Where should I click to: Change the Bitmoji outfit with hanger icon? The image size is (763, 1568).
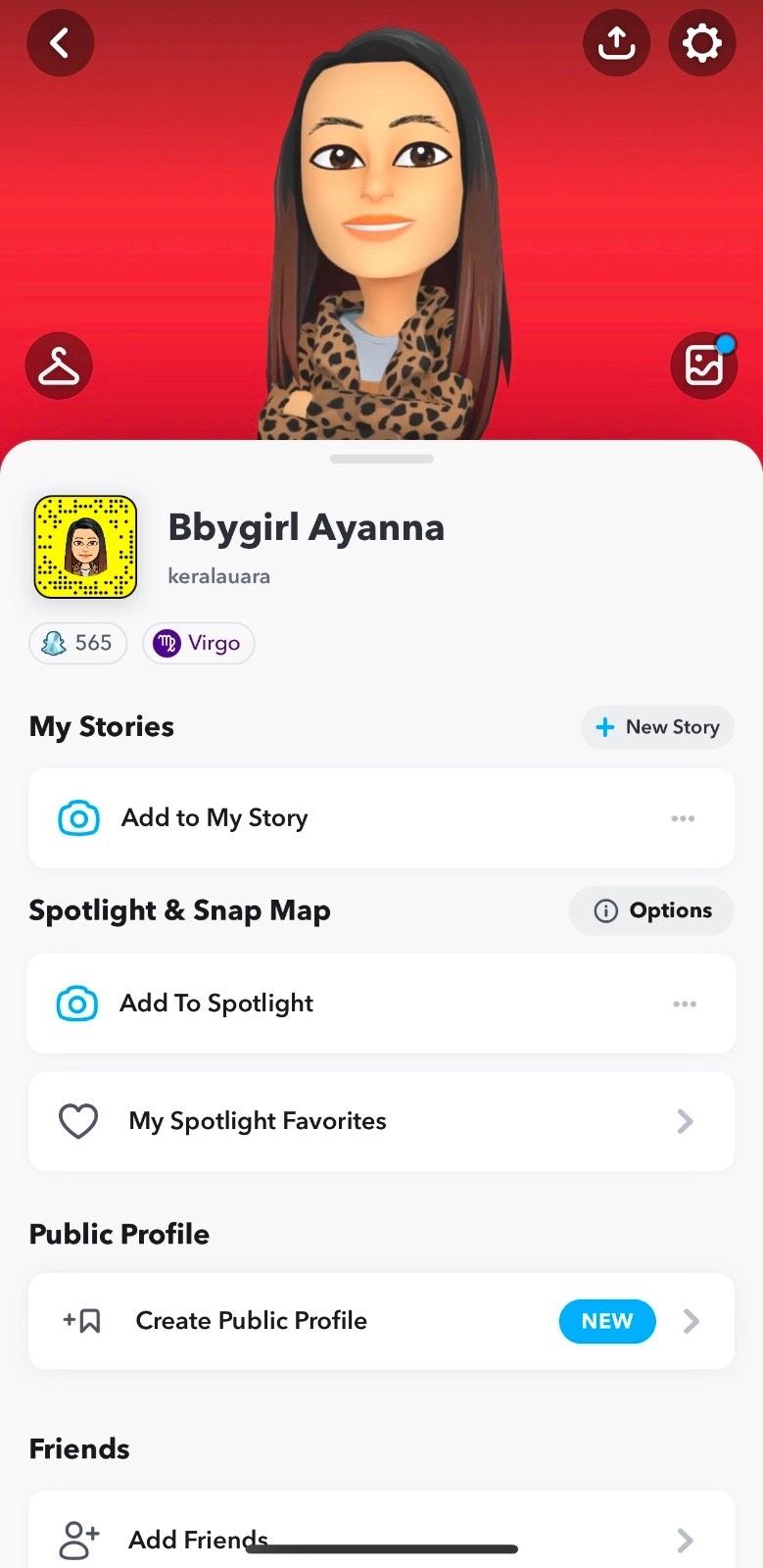pos(59,367)
